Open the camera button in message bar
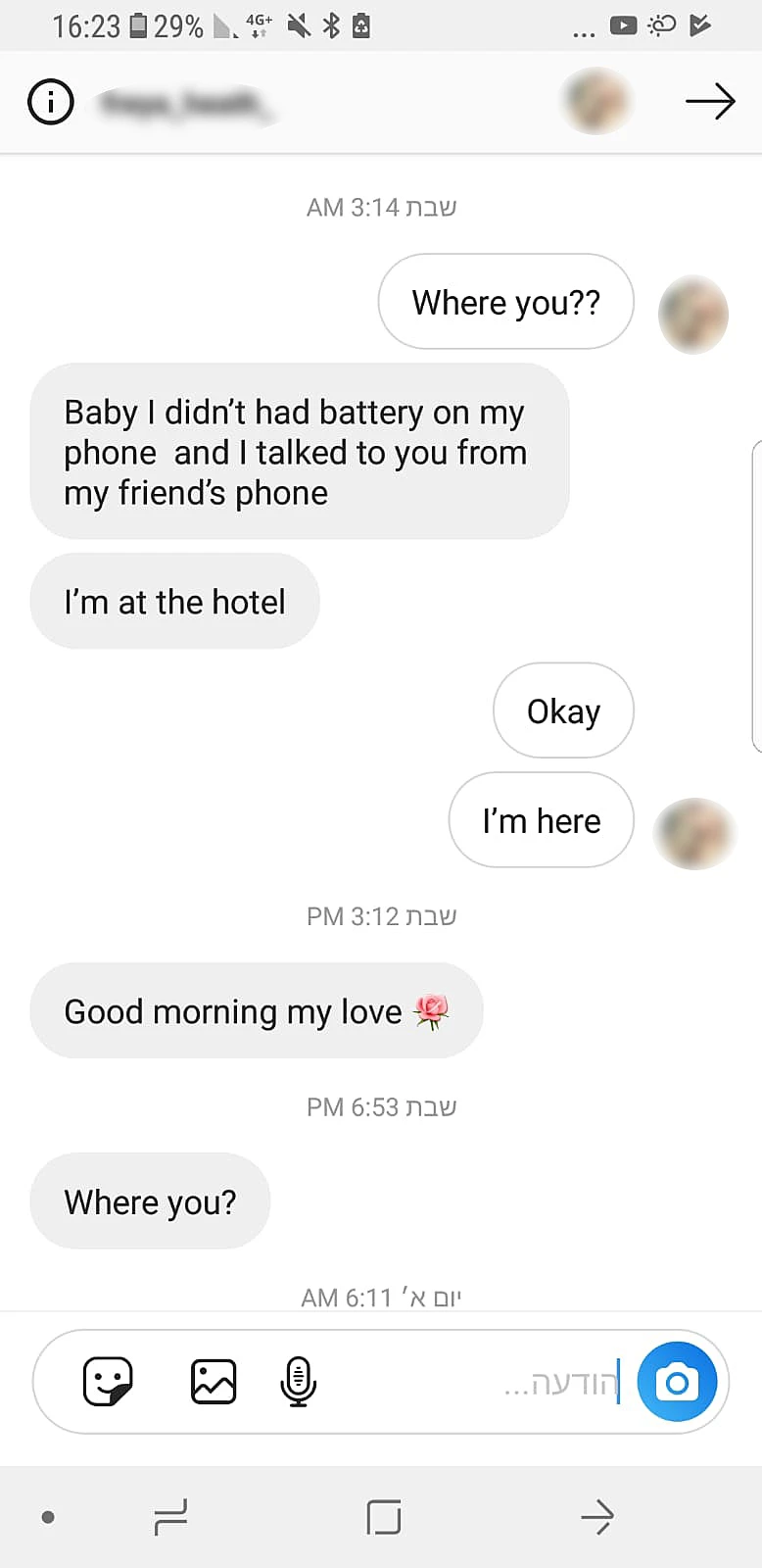 (x=677, y=1382)
